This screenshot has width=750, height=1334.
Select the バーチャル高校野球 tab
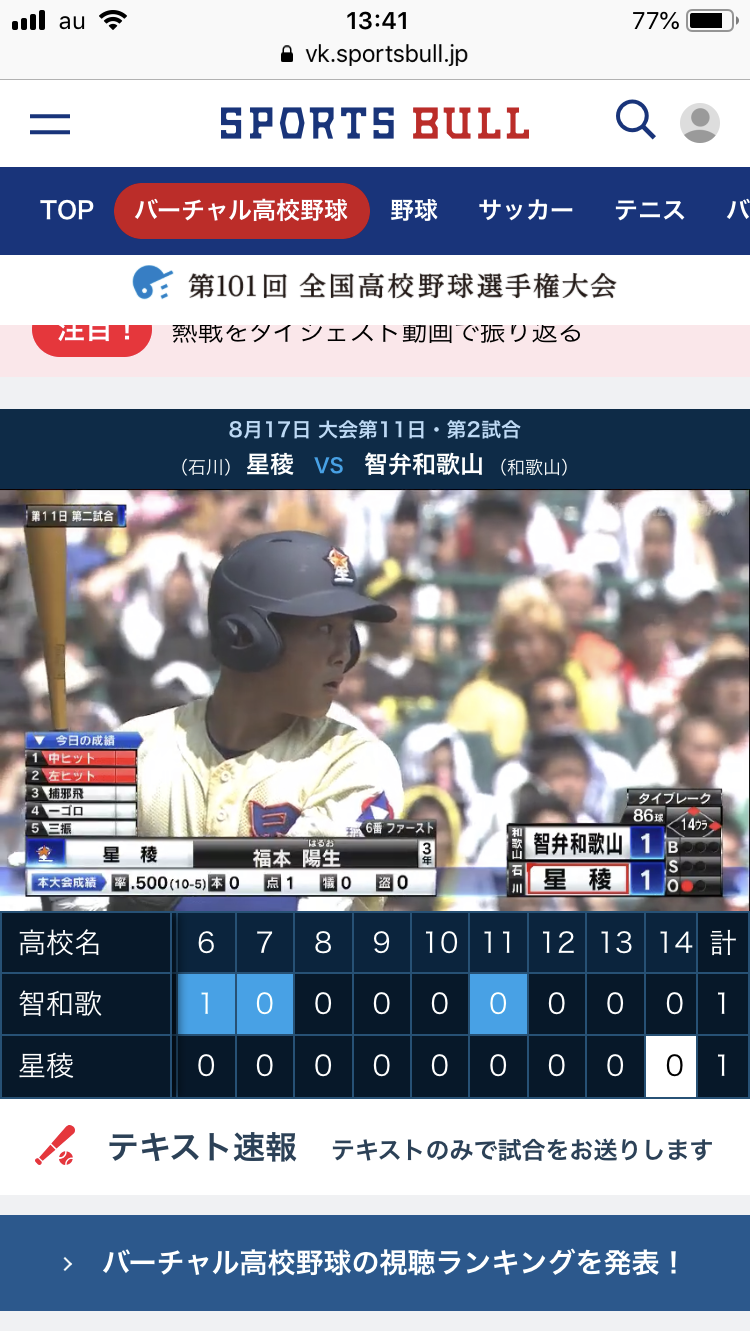click(242, 211)
